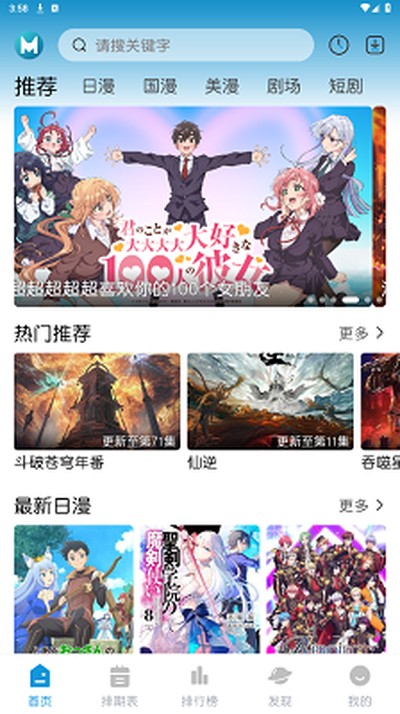The image size is (400, 714).
Task: Switch to the 美漫 tab
Action: (222, 86)
